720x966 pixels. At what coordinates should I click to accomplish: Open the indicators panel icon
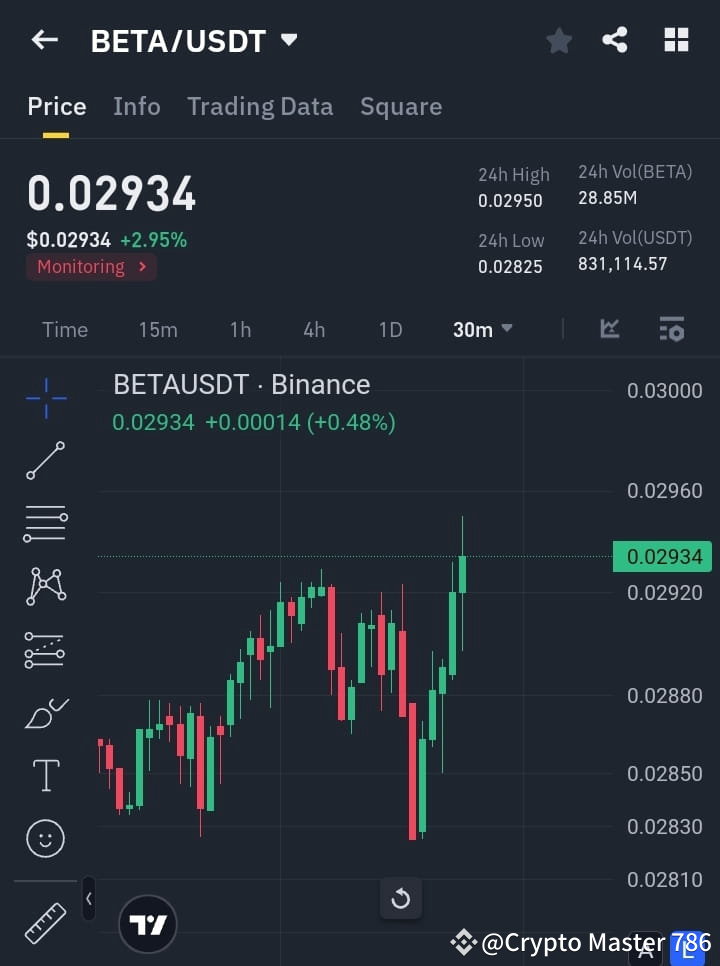pos(671,329)
